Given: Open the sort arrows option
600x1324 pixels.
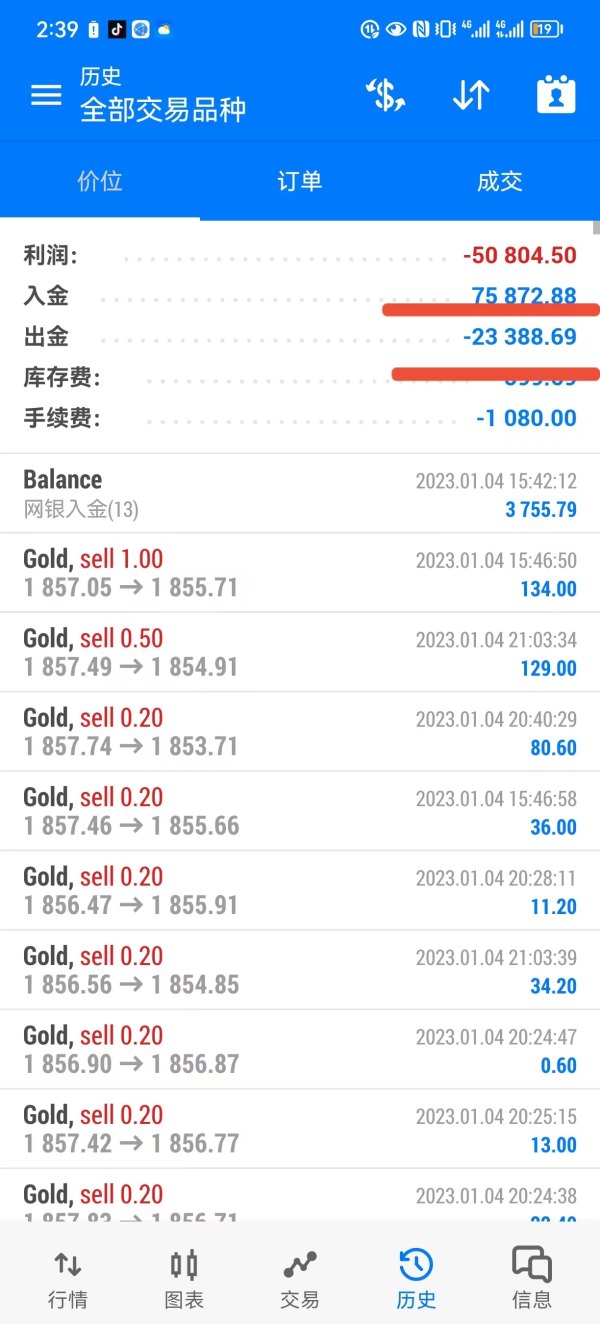Looking at the screenshot, I should [471, 96].
